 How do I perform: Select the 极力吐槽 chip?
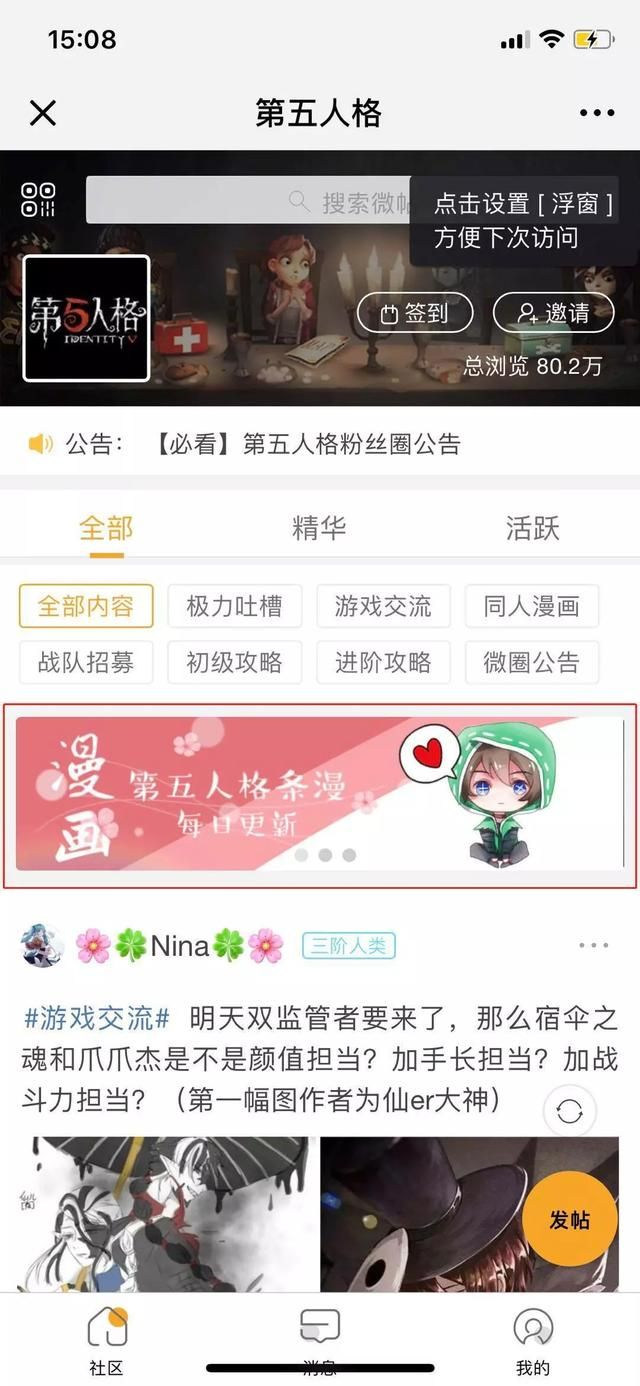click(x=234, y=607)
